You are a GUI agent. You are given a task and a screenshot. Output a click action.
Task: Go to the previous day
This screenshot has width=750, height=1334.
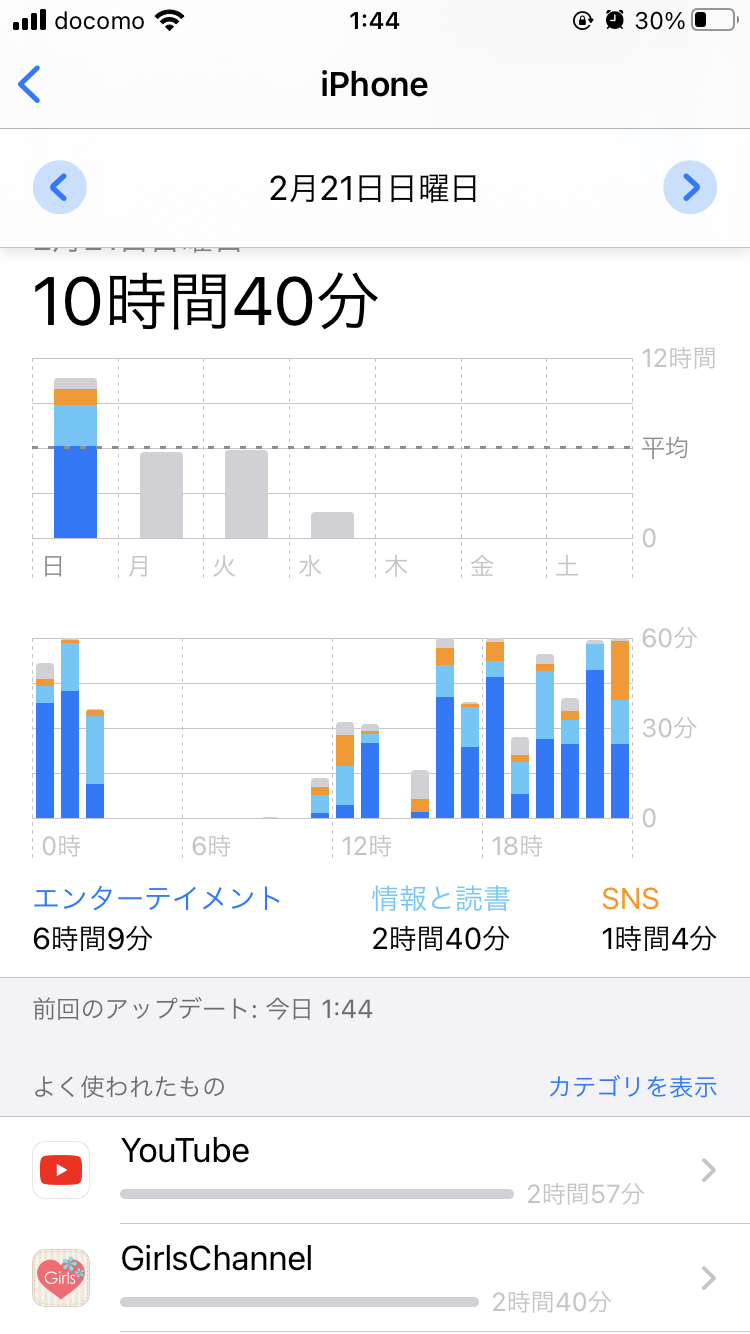60,187
